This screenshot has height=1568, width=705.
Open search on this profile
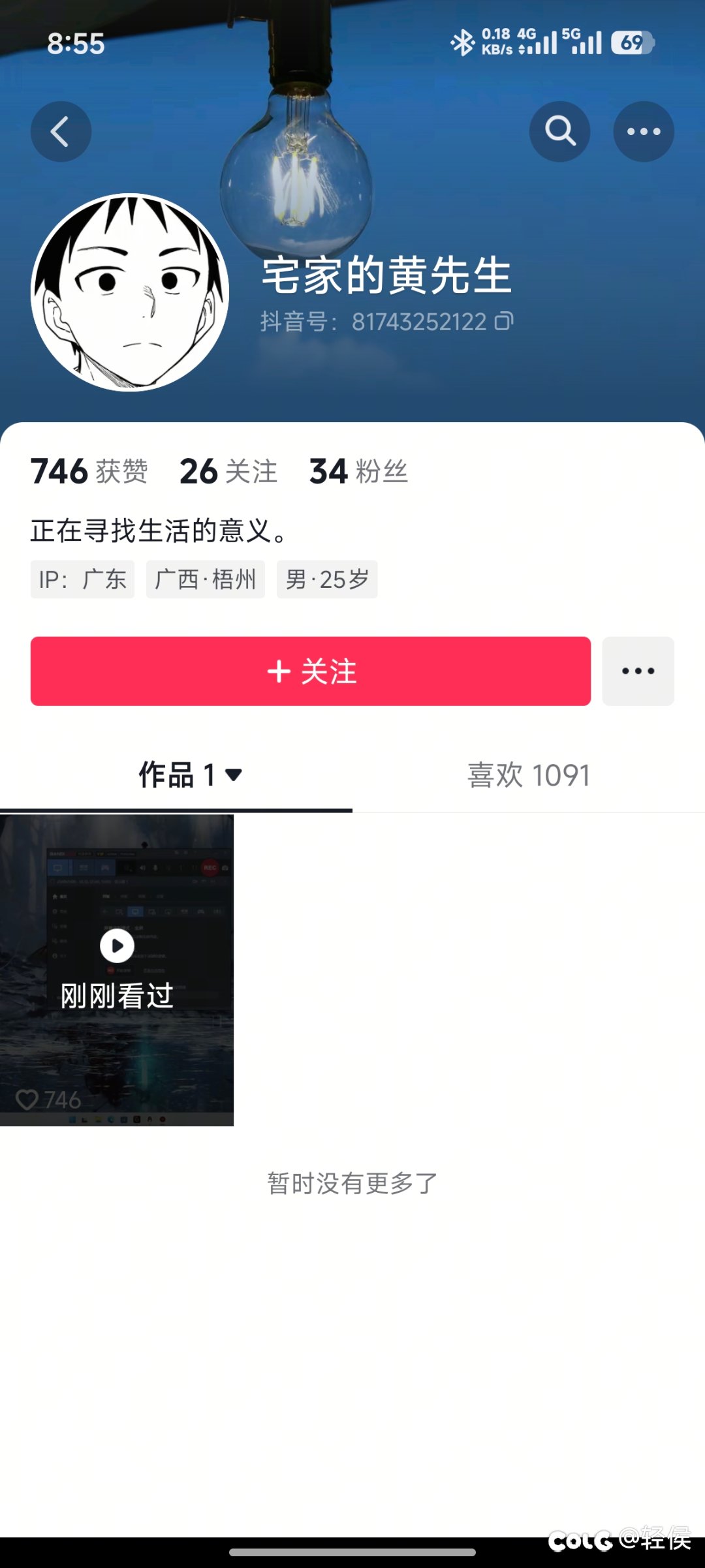pos(559,132)
